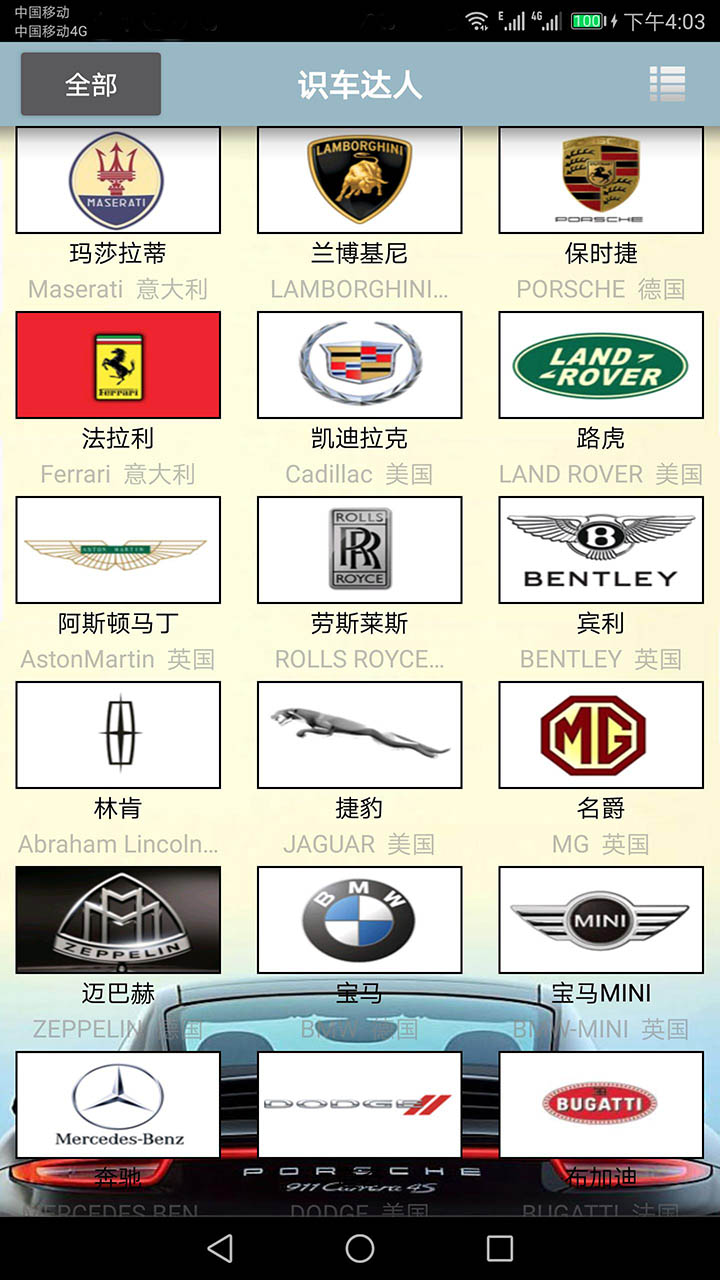
Task: View the 迈巴赫 Maybach logo tile
Action: tap(118, 920)
